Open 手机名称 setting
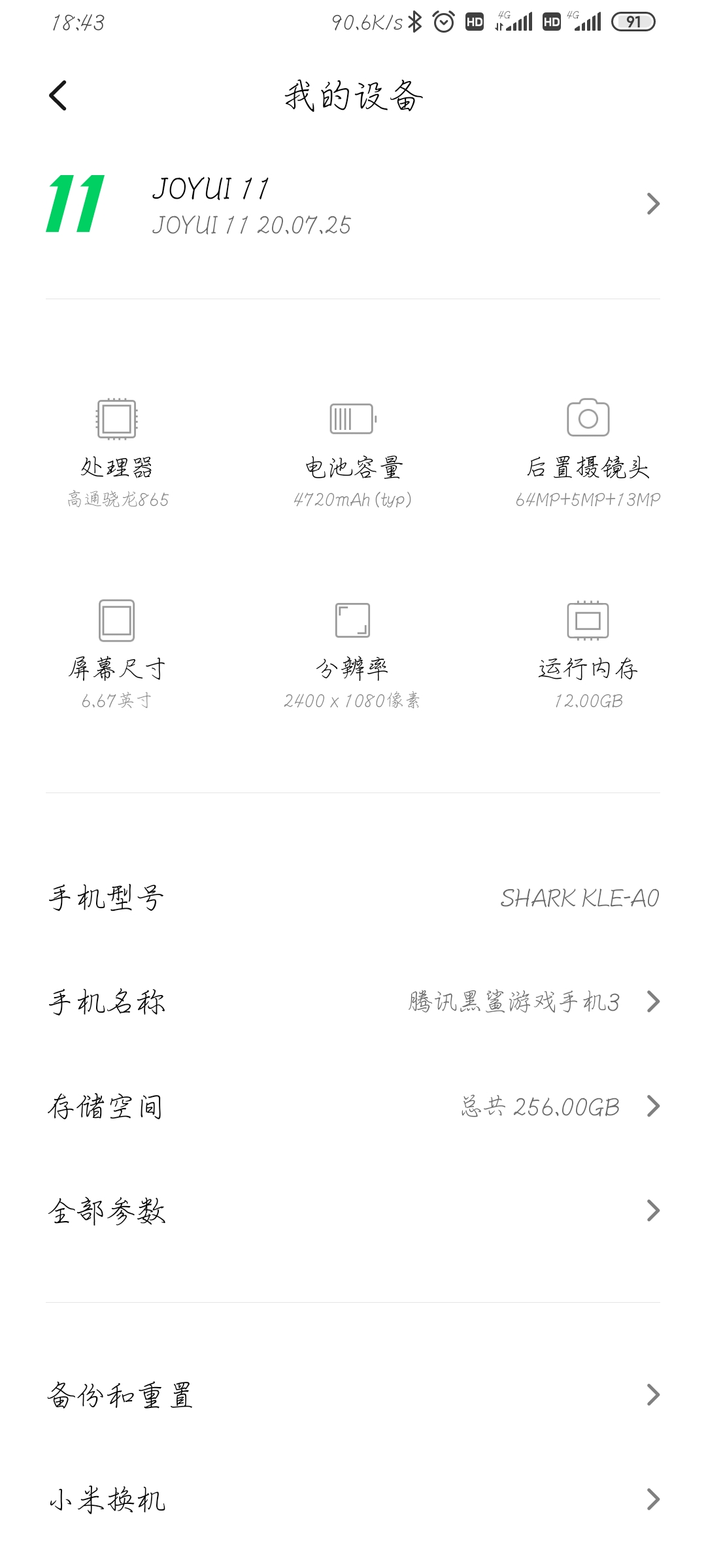The height and width of the screenshot is (1568, 706). (353, 1002)
